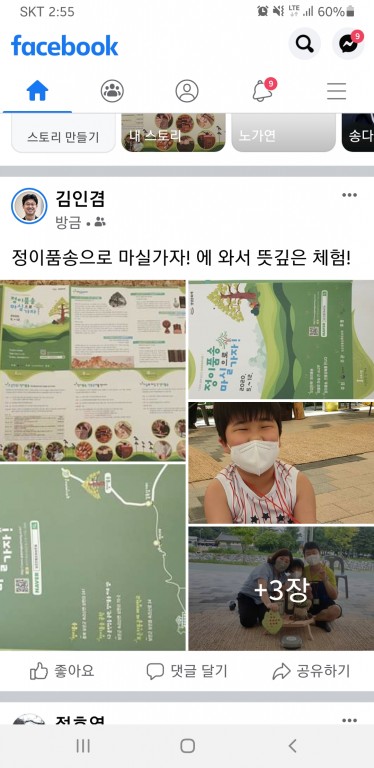The height and width of the screenshot is (768, 374).
Task: Open recent apps from the navigation bar
Action: [x=83, y=746]
